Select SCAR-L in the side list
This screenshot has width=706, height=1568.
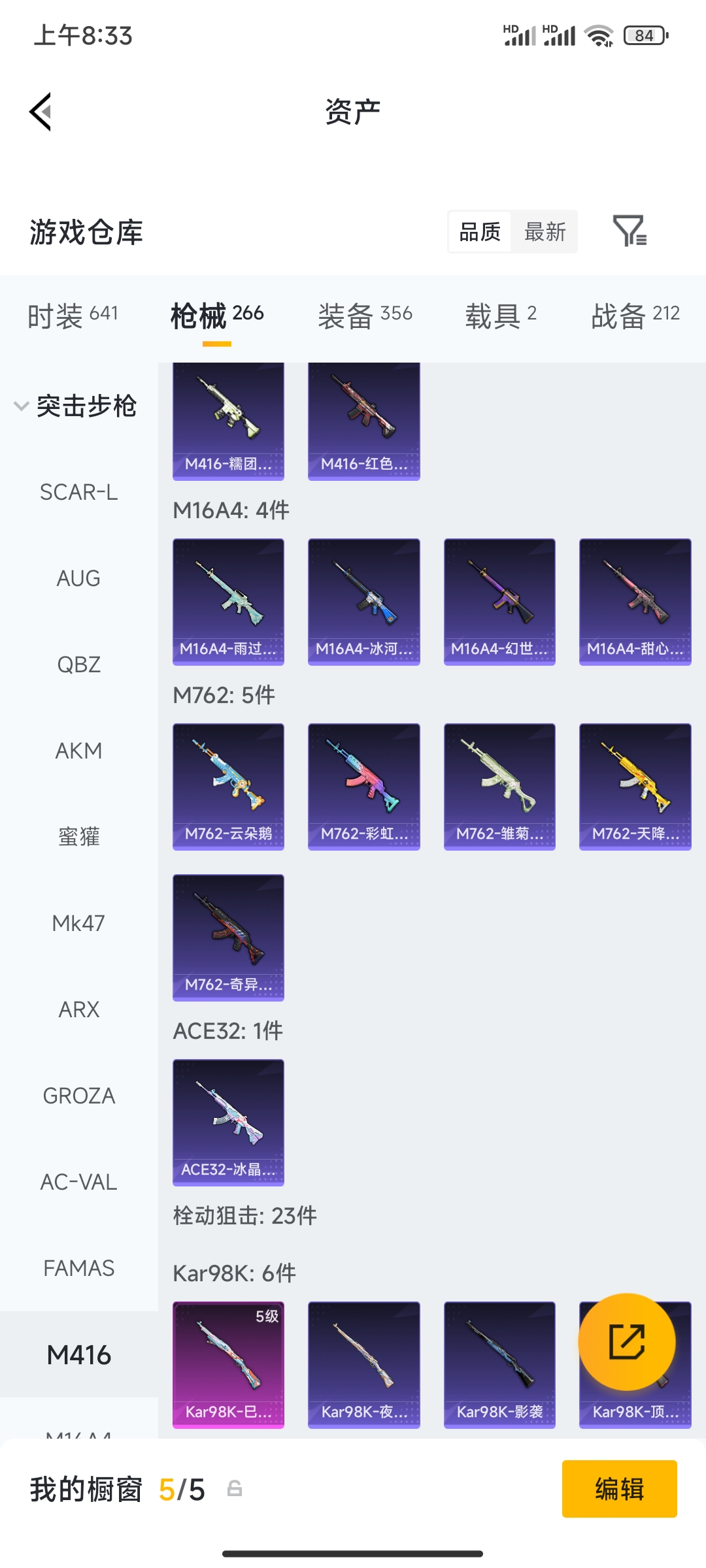(79, 492)
